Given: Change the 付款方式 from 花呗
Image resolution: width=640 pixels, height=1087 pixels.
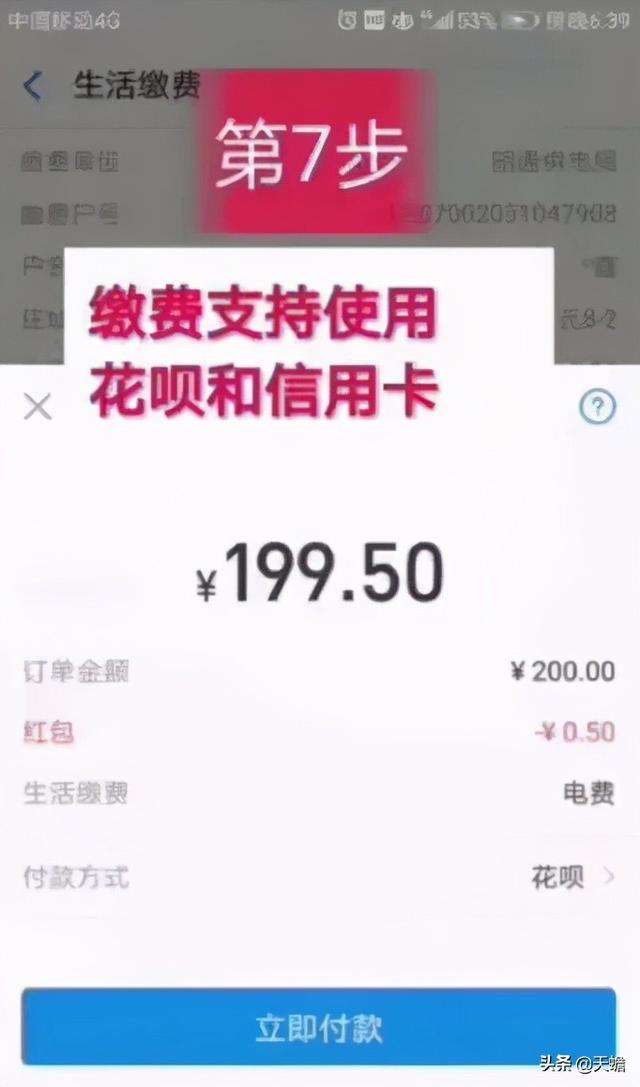Looking at the screenshot, I should click(x=572, y=878).
